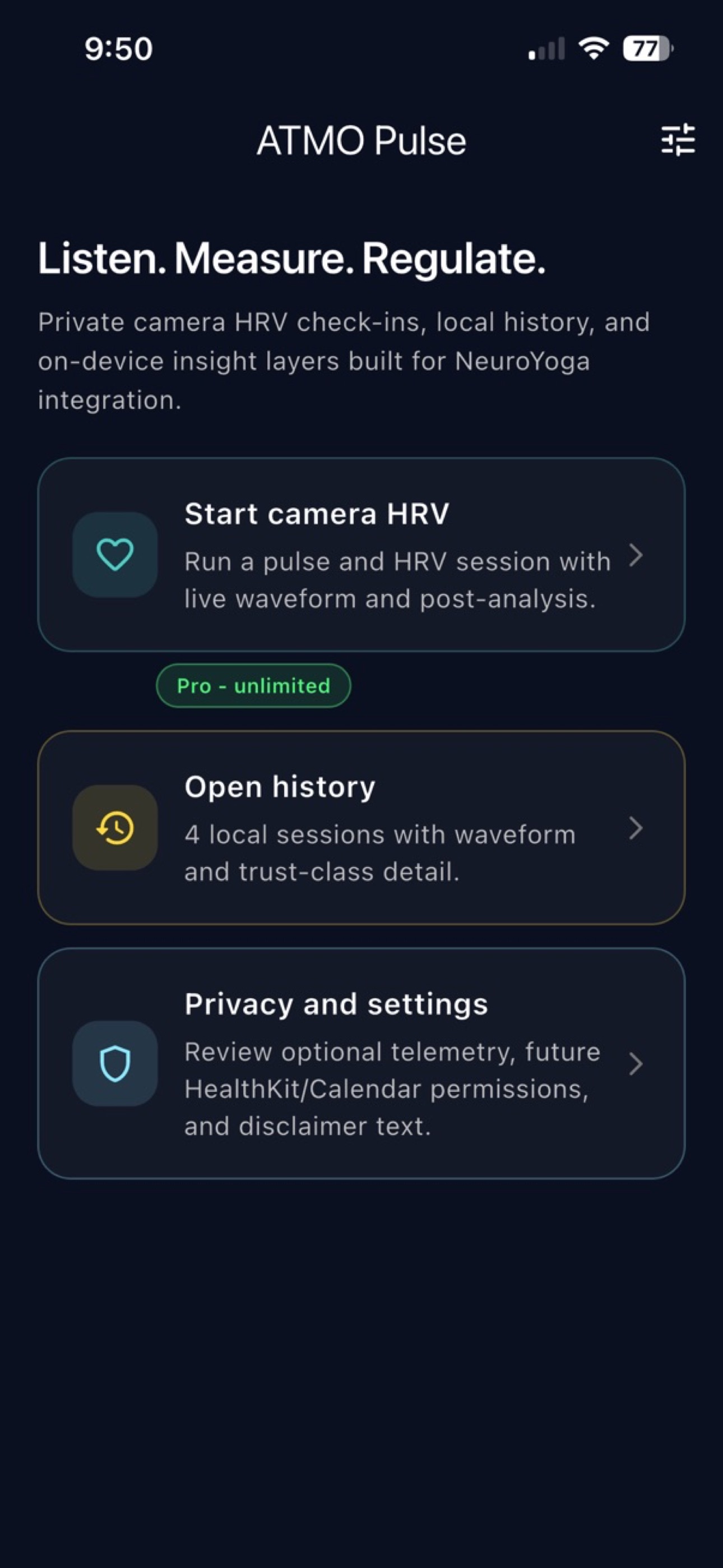The width and height of the screenshot is (723, 1568).
Task: Open the chevron on Open history card
Action: pos(638,828)
